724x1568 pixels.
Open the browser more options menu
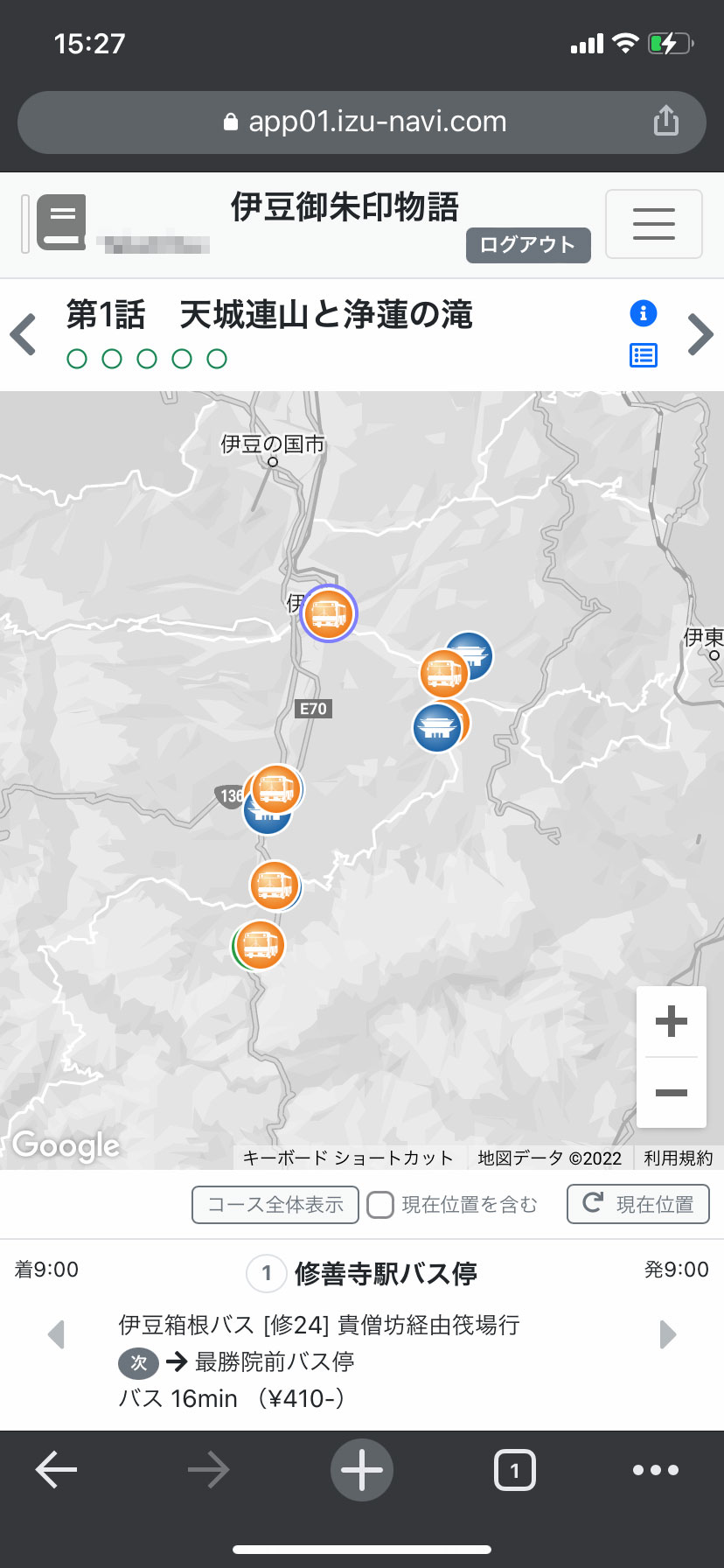coord(655,1470)
